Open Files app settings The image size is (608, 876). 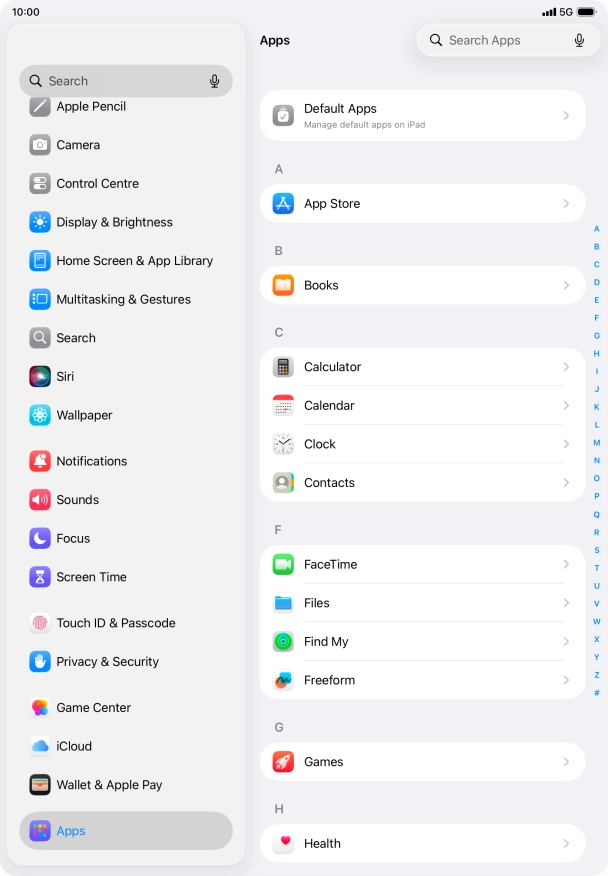tap(422, 603)
